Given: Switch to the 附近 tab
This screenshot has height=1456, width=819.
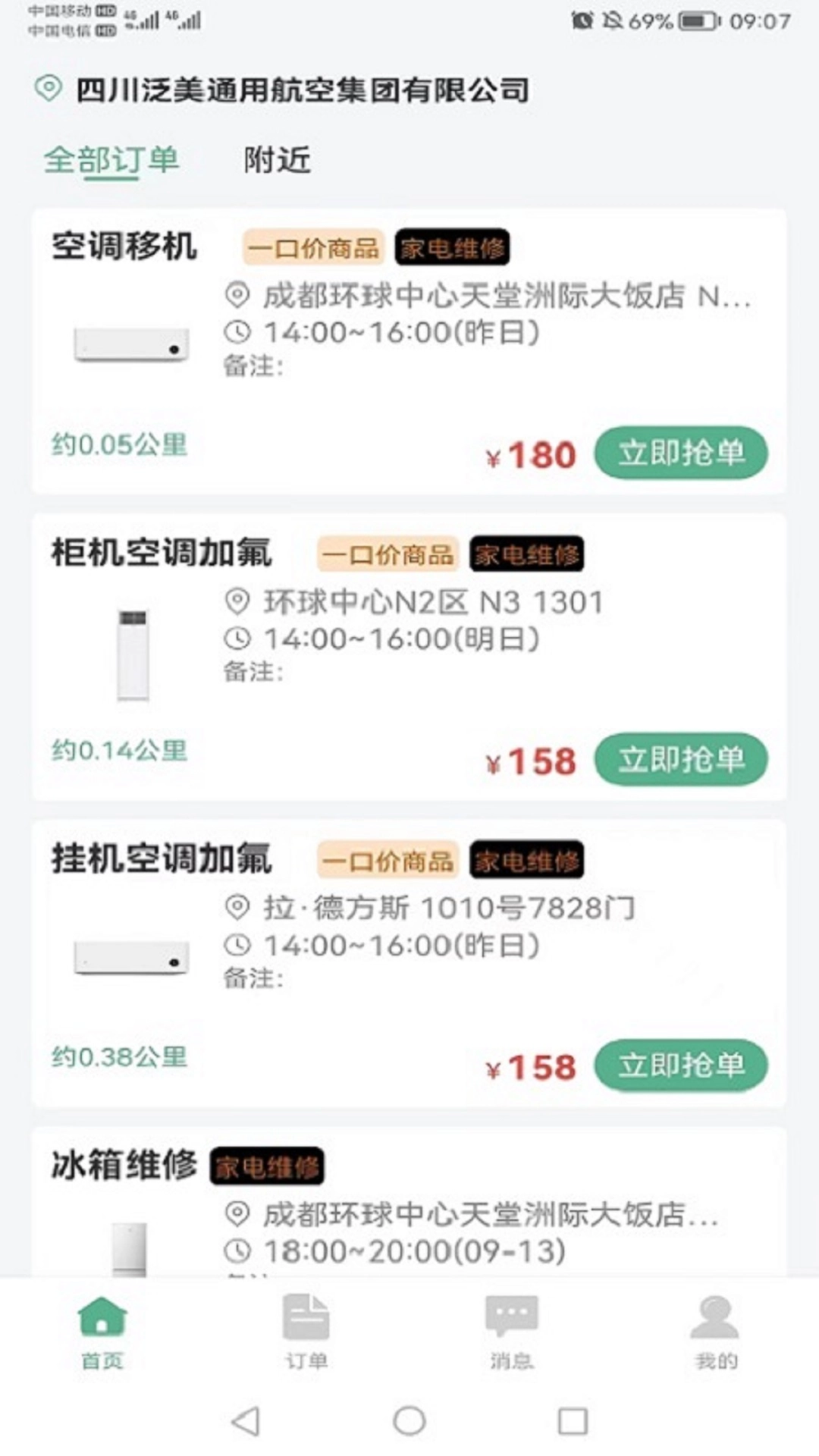Looking at the screenshot, I should [276, 160].
